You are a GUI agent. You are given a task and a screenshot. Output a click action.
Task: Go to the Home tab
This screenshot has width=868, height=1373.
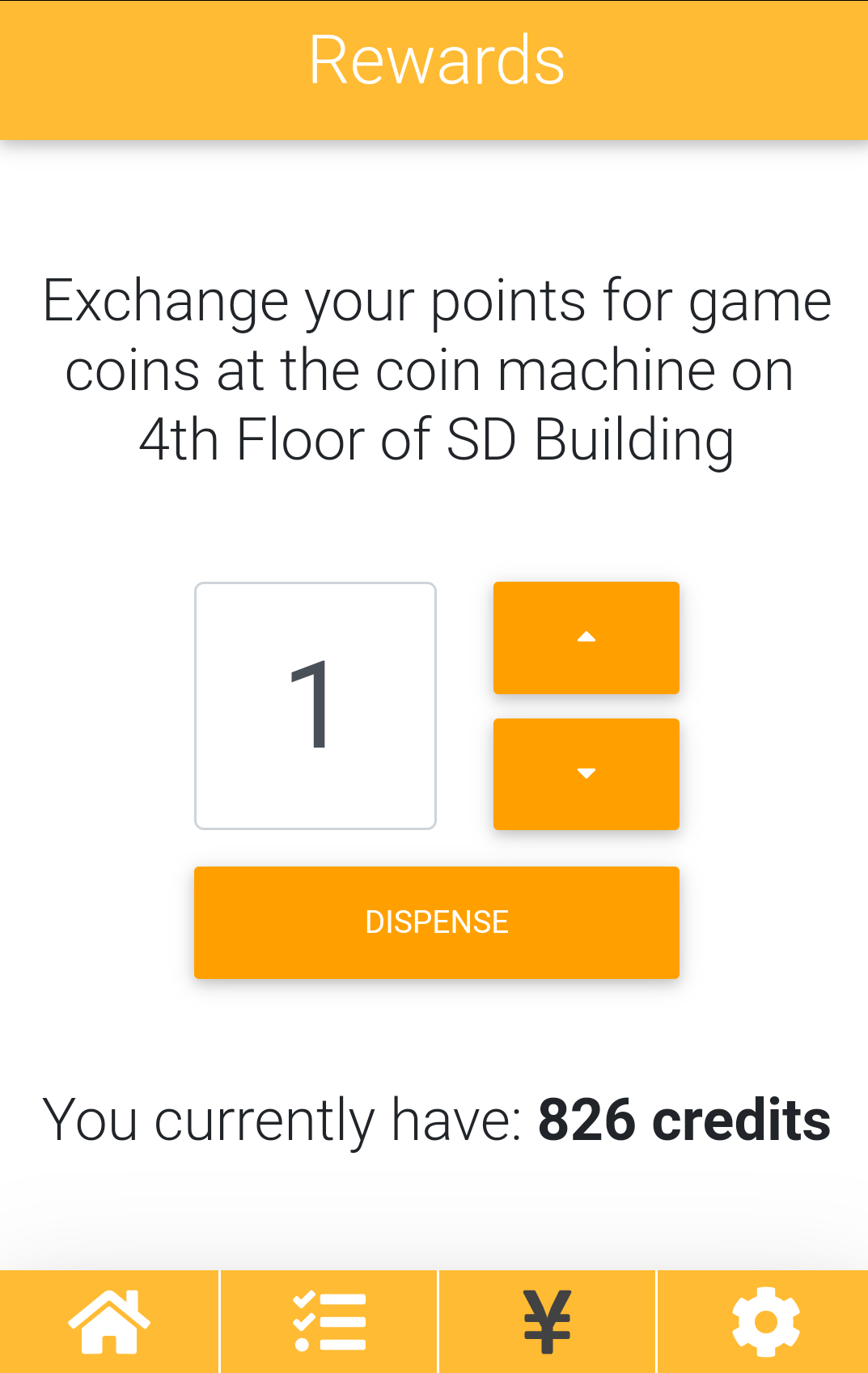click(x=109, y=1321)
